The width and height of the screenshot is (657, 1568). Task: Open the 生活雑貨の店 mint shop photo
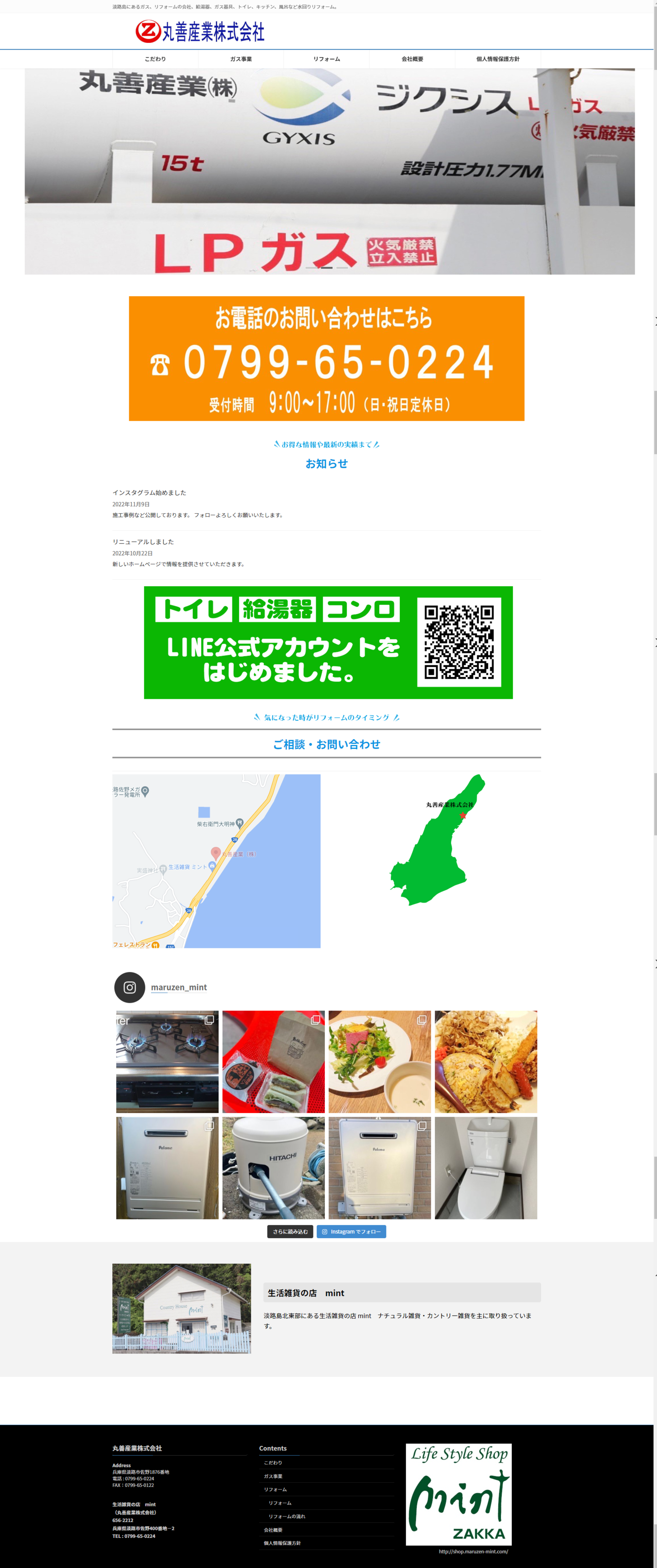[182, 1308]
